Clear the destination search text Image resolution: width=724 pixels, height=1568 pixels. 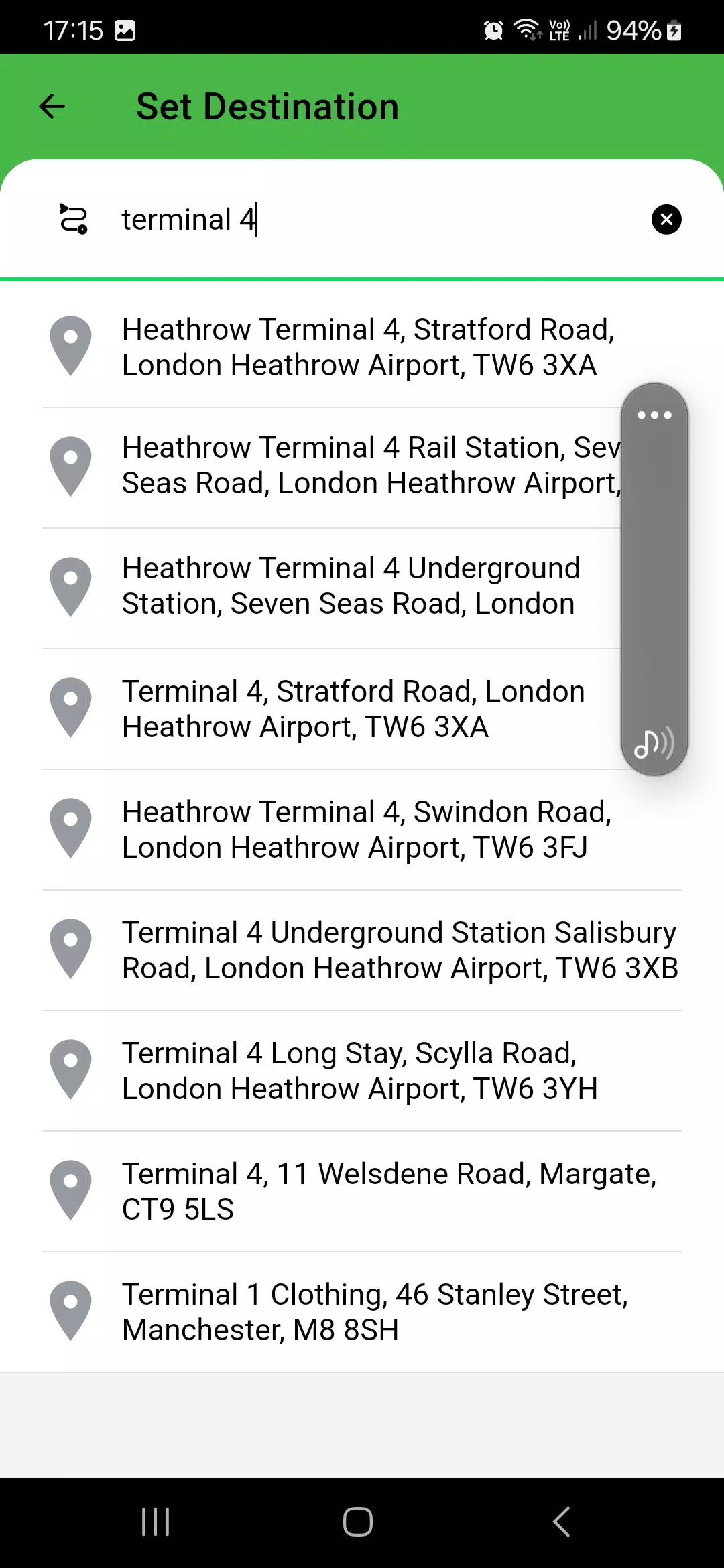click(666, 219)
